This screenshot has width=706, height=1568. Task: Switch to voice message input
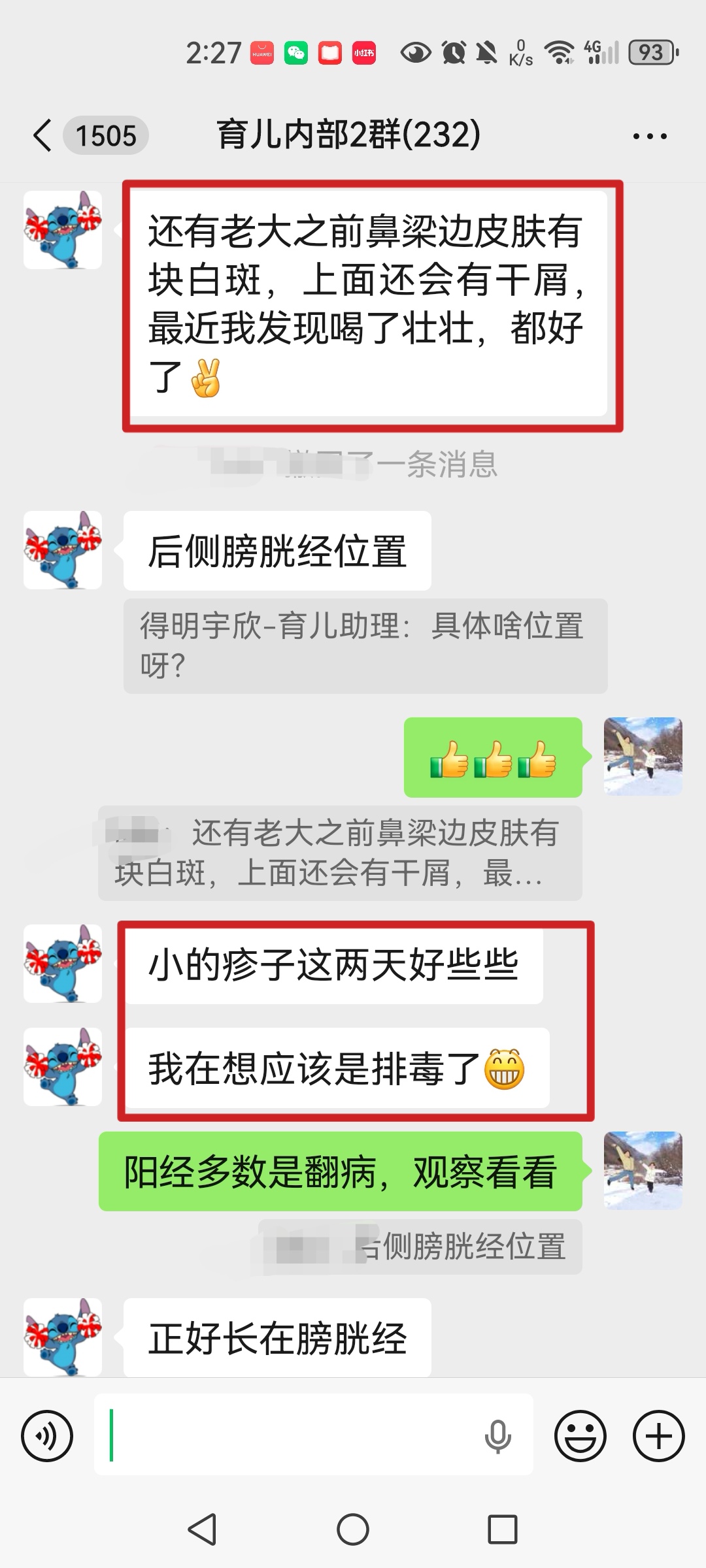(47, 1436)
